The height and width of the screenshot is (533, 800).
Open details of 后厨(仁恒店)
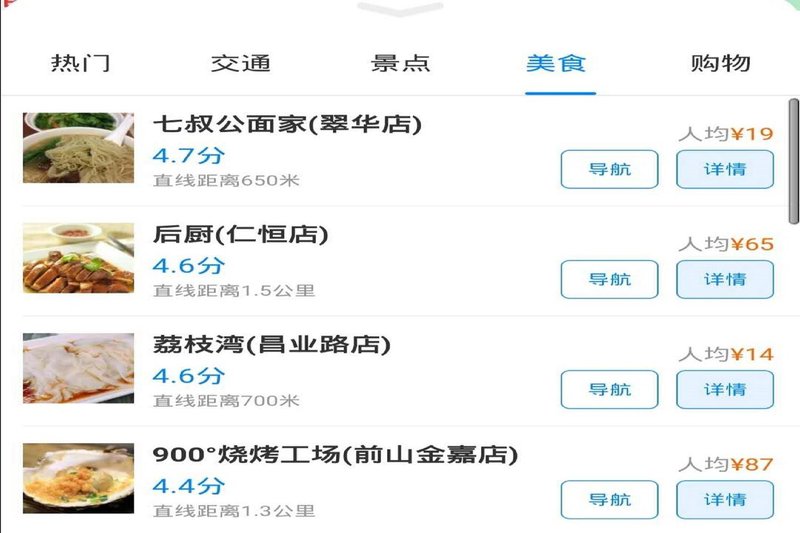pyautogui.click(x=725, y=279)
